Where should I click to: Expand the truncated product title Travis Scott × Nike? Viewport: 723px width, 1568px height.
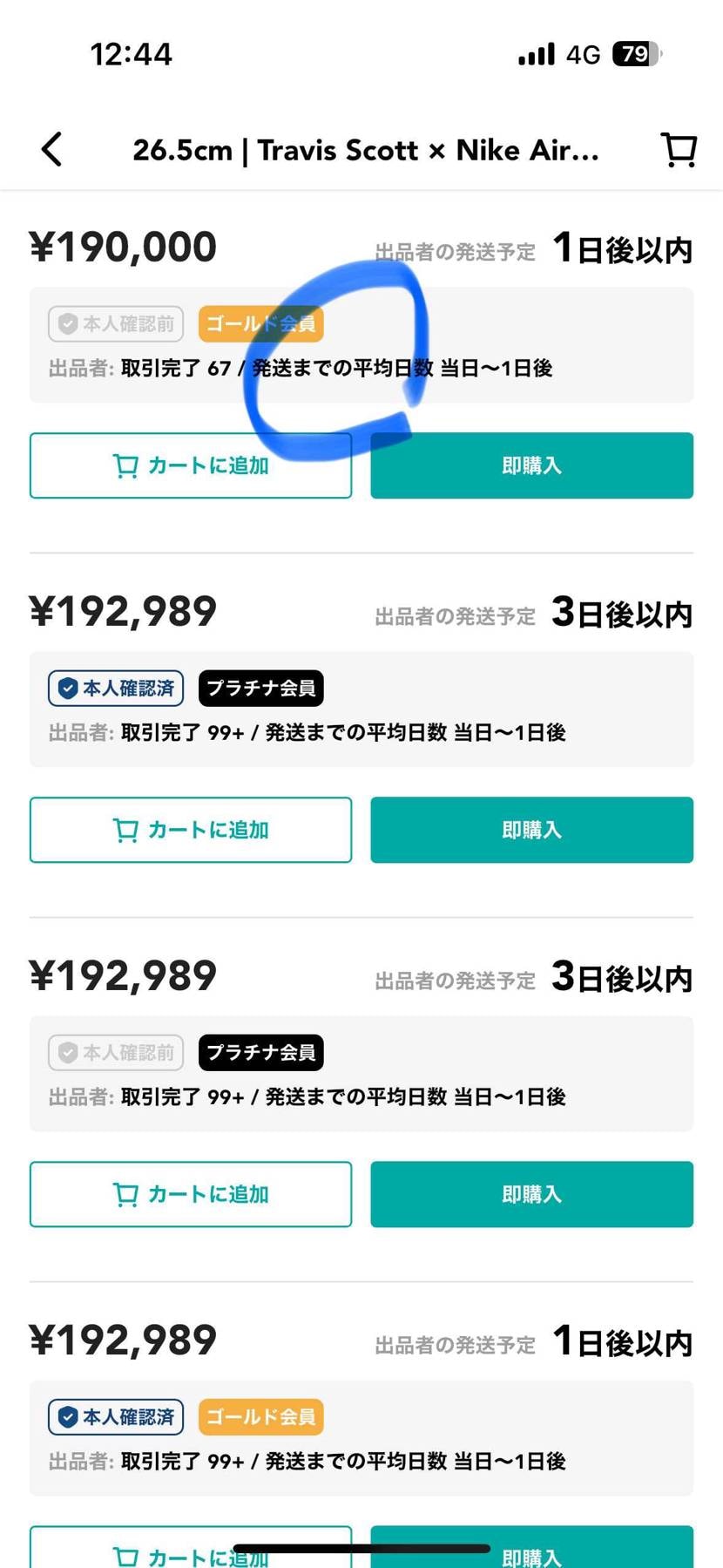coord(366,149)
